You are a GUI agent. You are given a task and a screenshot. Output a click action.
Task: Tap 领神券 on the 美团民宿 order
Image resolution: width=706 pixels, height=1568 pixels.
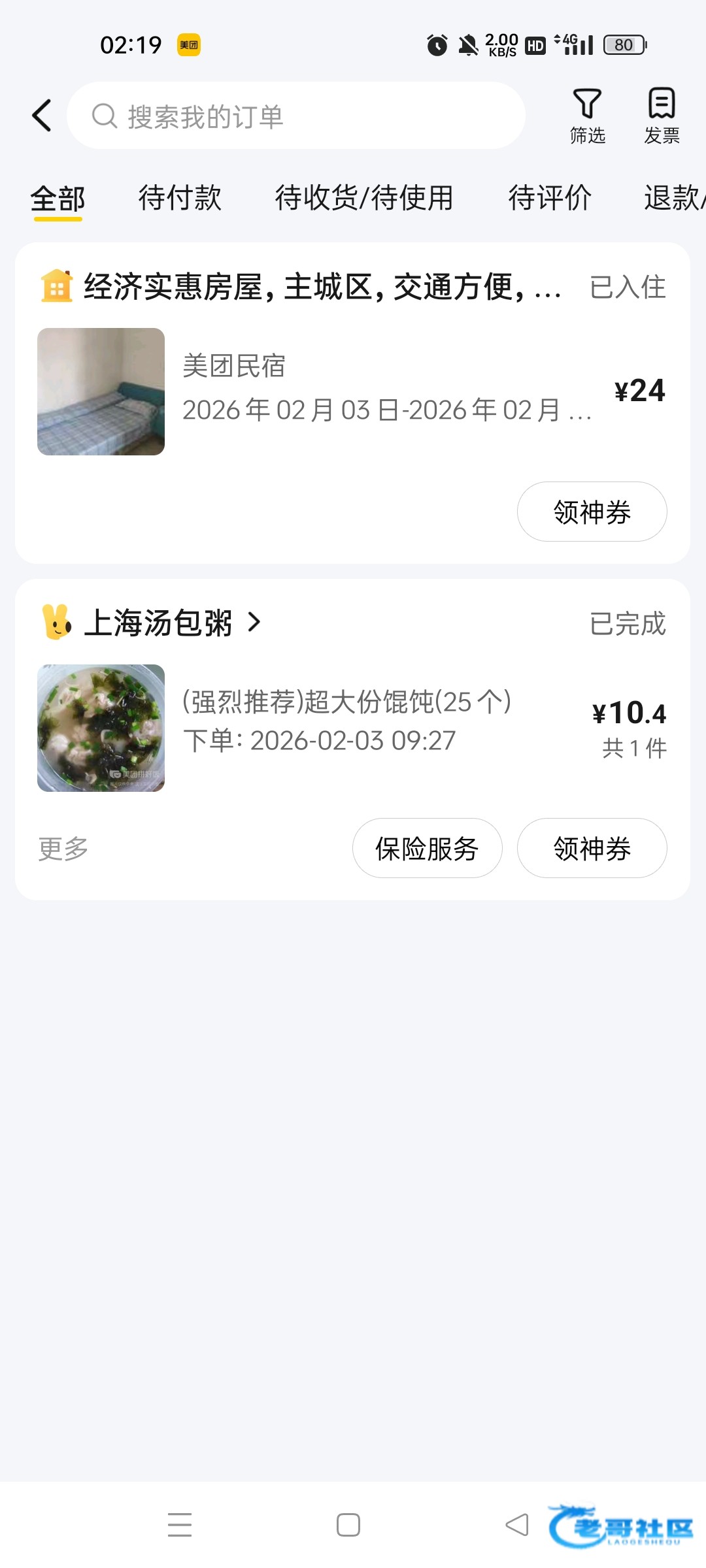coord(592,512)
